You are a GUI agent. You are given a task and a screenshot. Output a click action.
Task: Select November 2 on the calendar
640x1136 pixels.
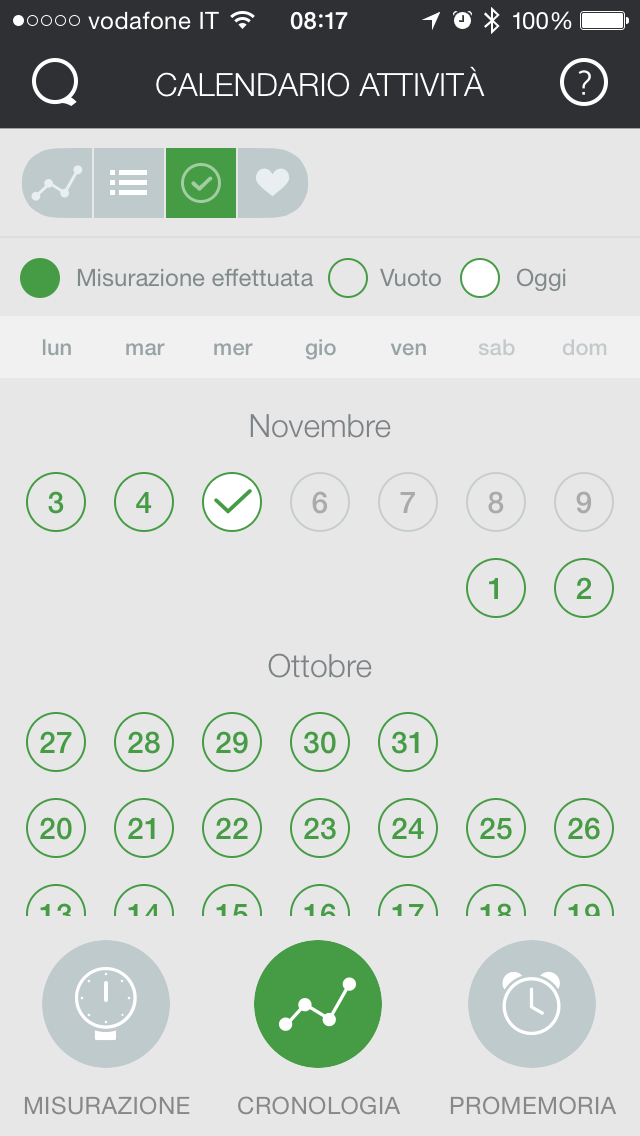(x=584, y=588)
